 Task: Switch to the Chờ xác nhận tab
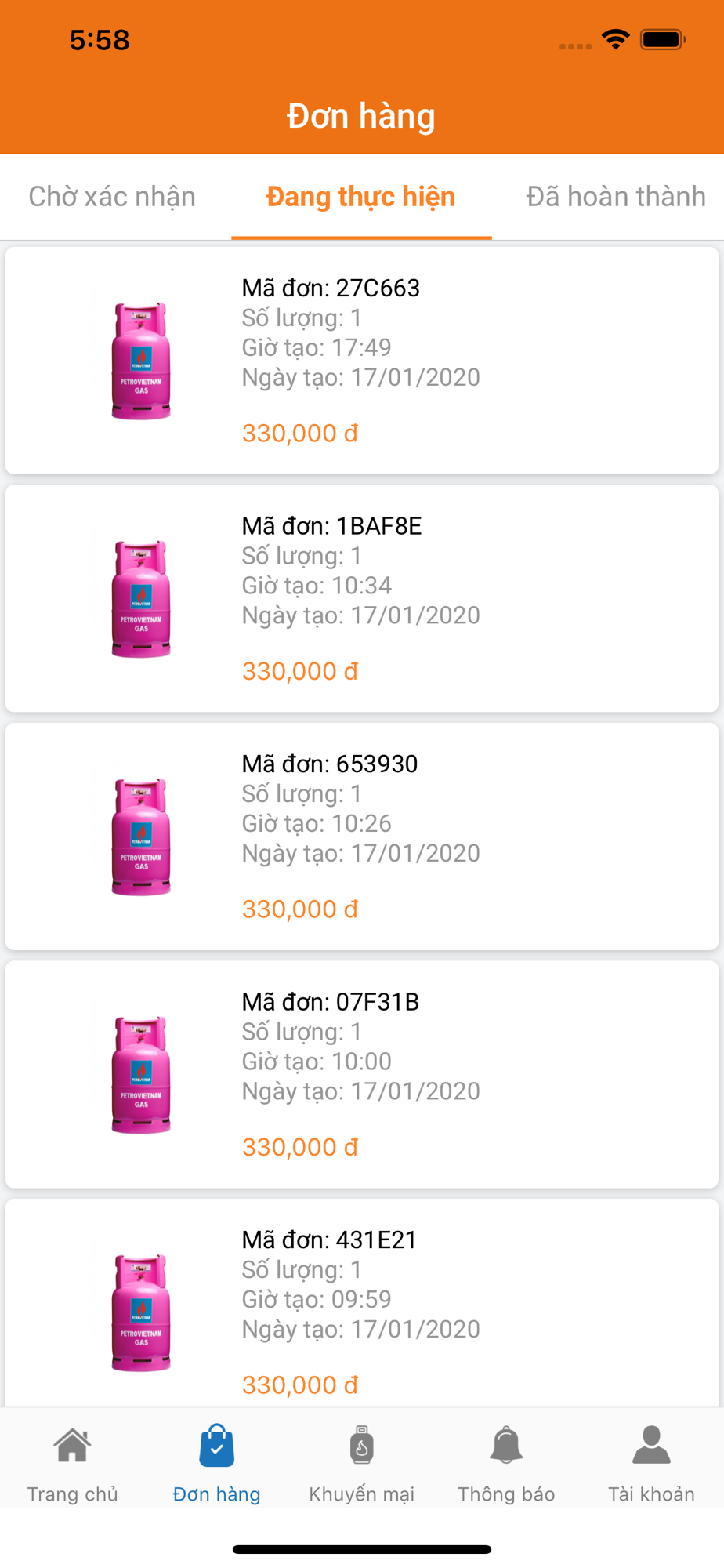(x=112, y=197)
